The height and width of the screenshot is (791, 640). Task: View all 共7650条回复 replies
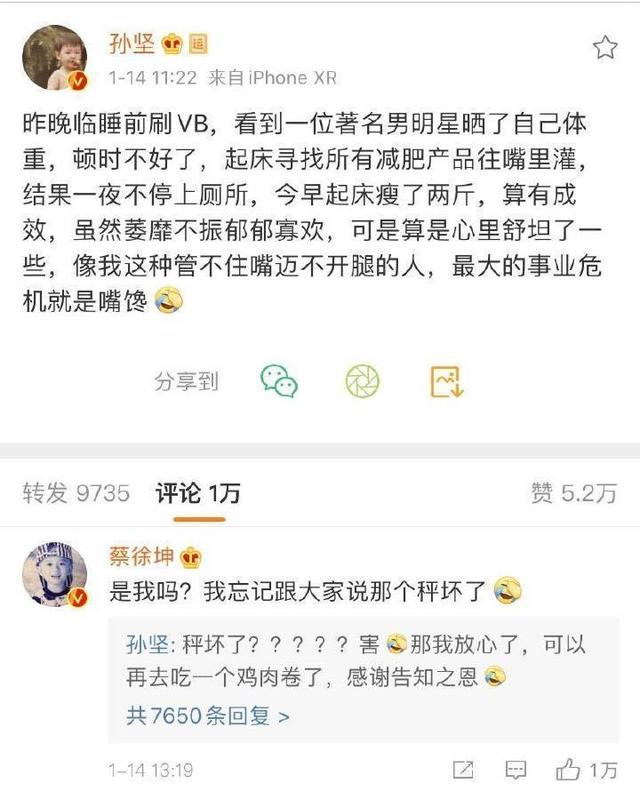208,717
